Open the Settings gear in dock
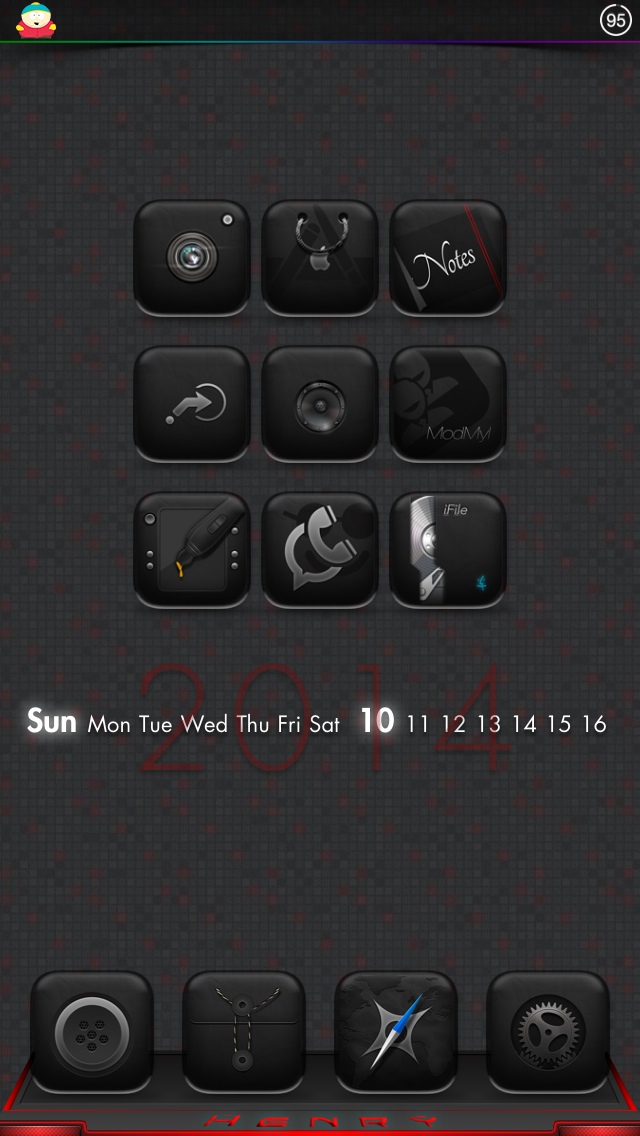 pos(548,1030)
